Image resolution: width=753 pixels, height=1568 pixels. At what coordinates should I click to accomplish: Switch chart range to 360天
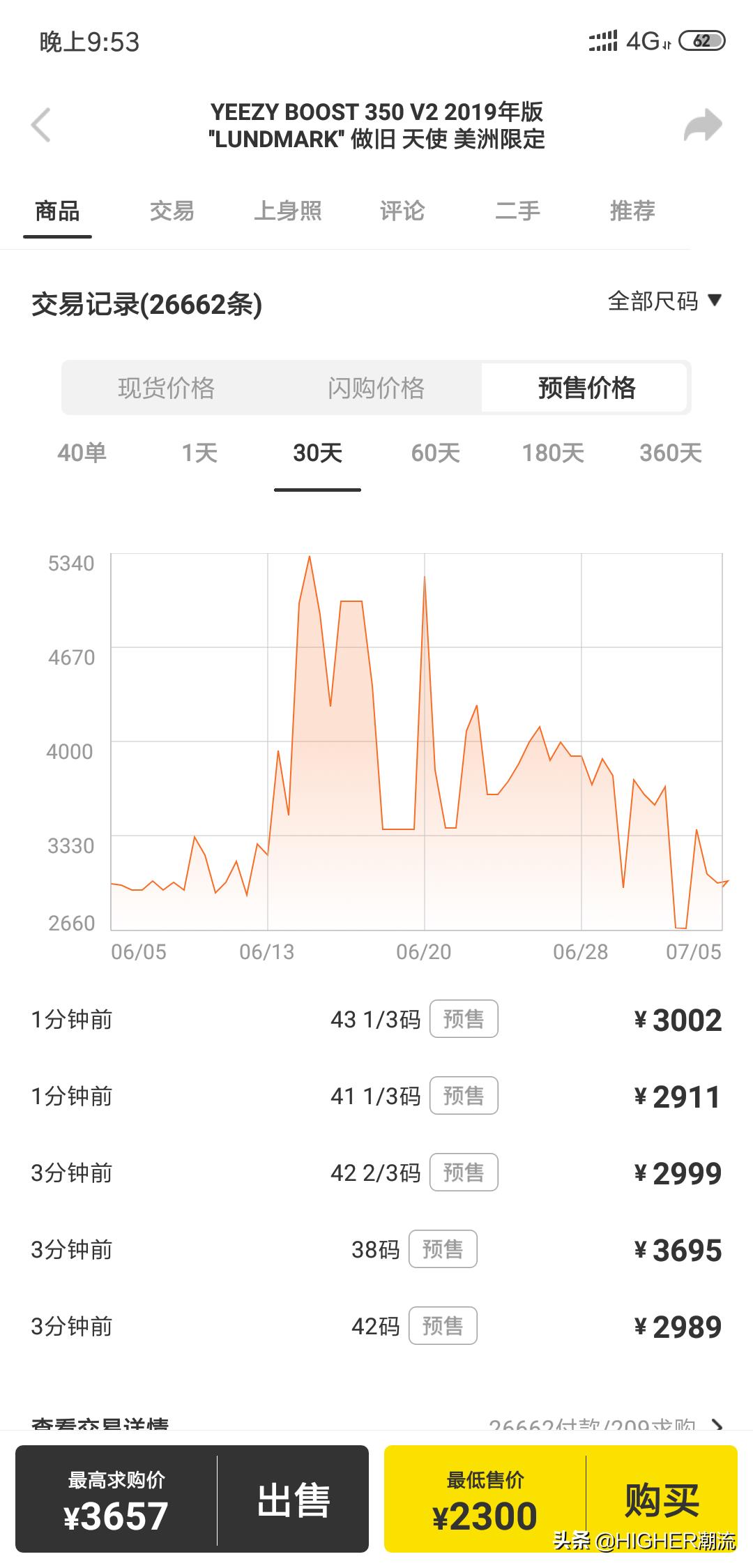click(671, 453)
